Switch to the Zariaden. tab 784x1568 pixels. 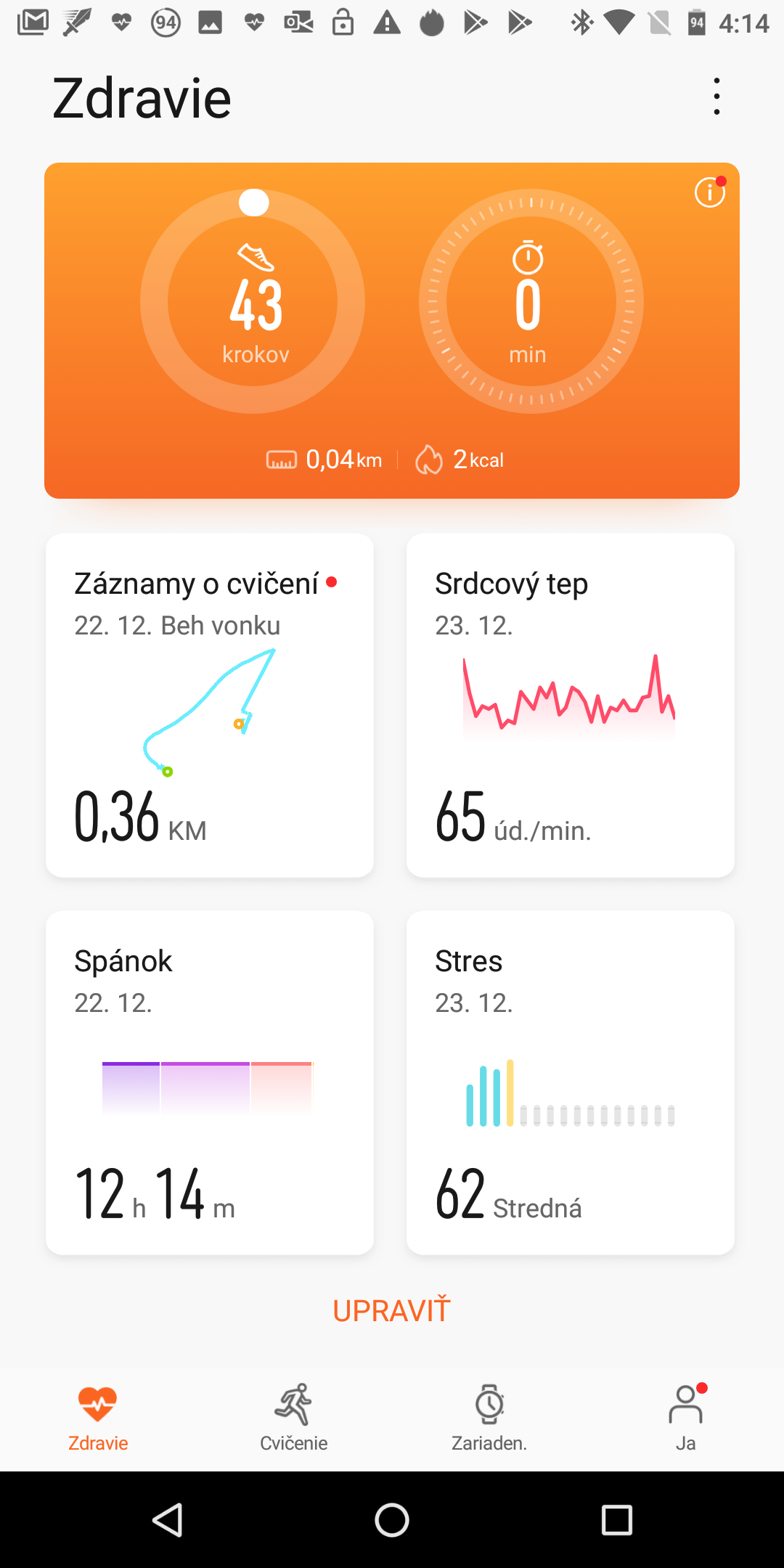[490, 1418]
